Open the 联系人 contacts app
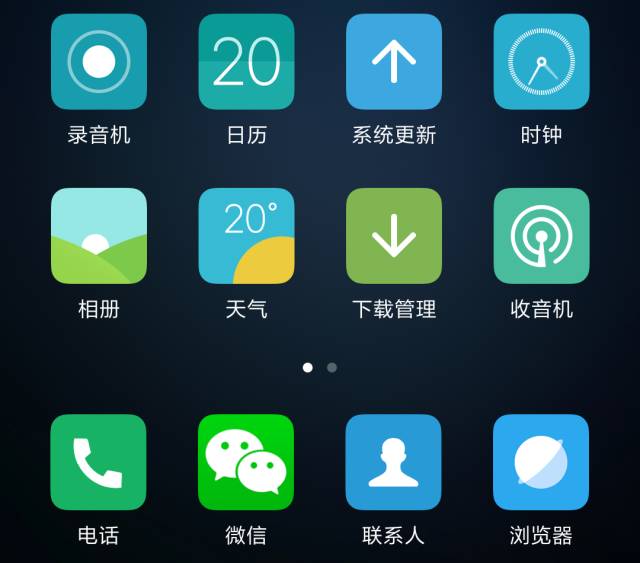Viewport: 640px width, 563px height. point(393,462)
